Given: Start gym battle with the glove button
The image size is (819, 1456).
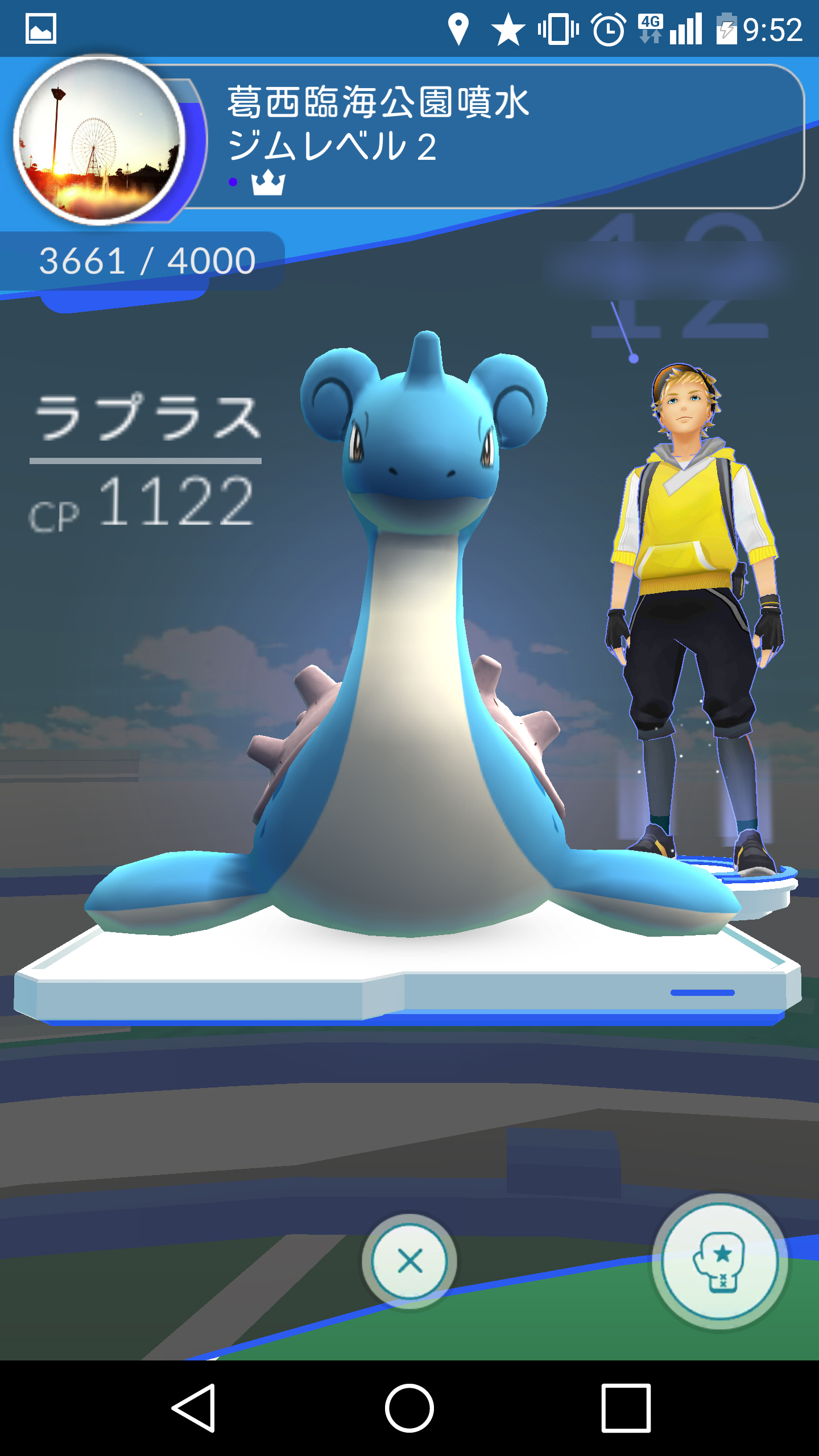Looking at the screenshot, I should tap(719, 1261).
